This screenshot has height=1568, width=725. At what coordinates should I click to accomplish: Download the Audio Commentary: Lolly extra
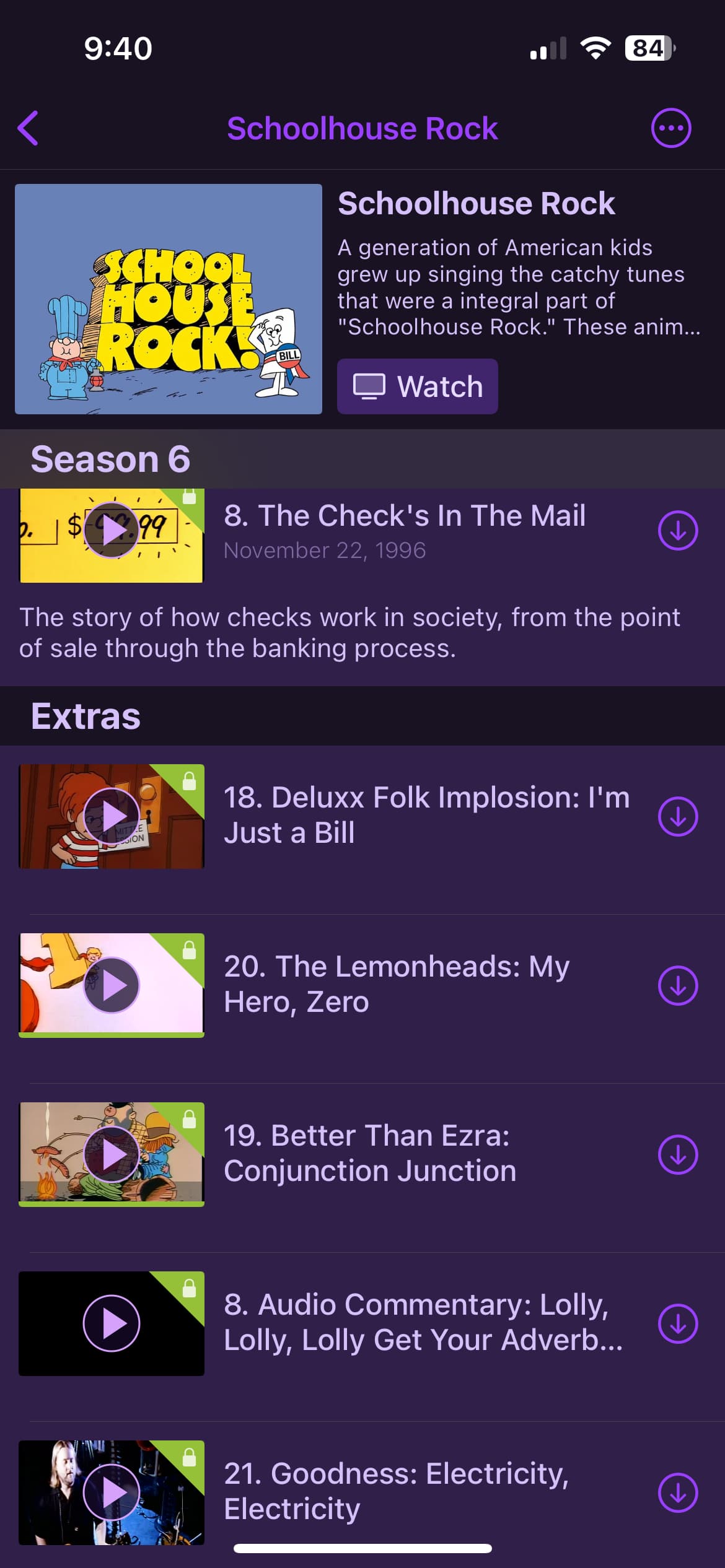point(677,1323)
